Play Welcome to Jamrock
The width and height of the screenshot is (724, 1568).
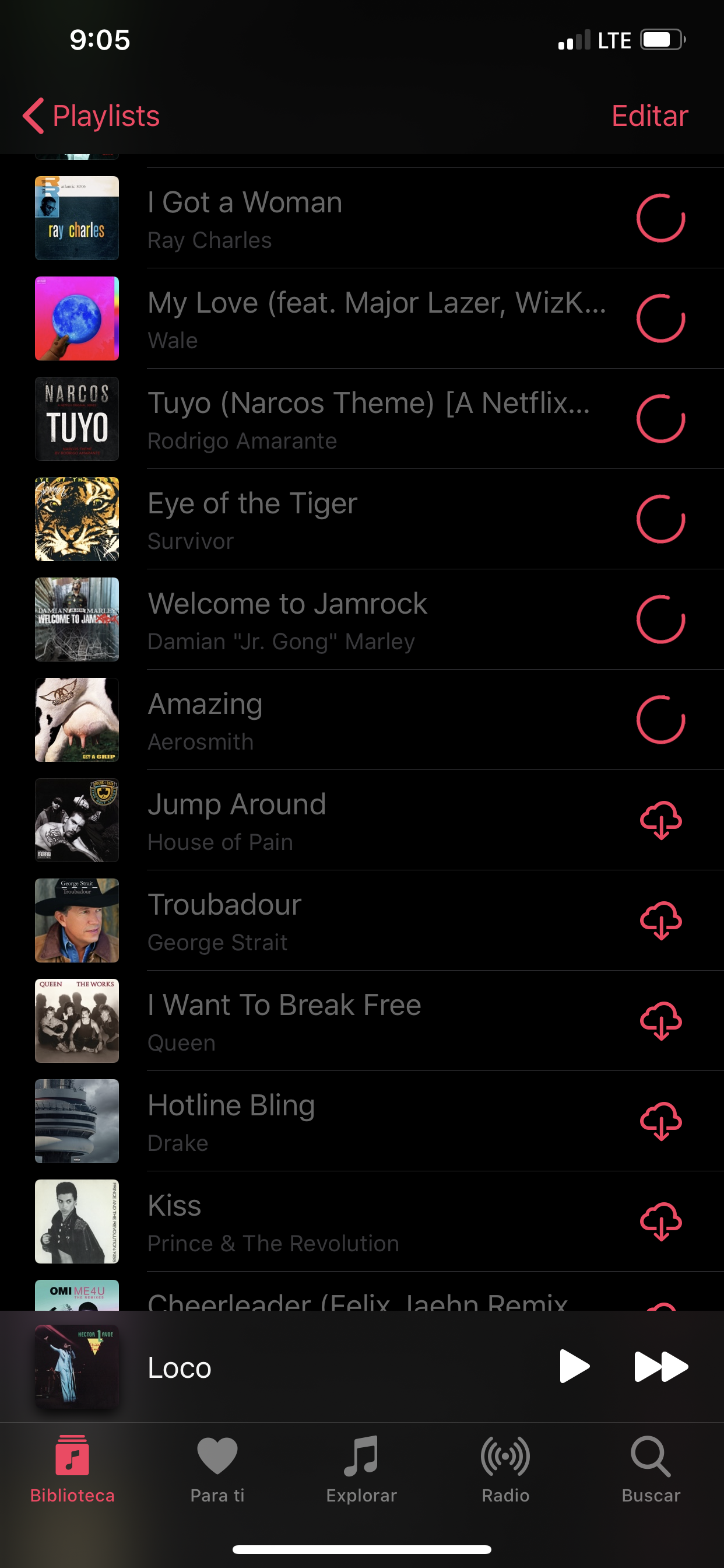[x=304, y=619]
